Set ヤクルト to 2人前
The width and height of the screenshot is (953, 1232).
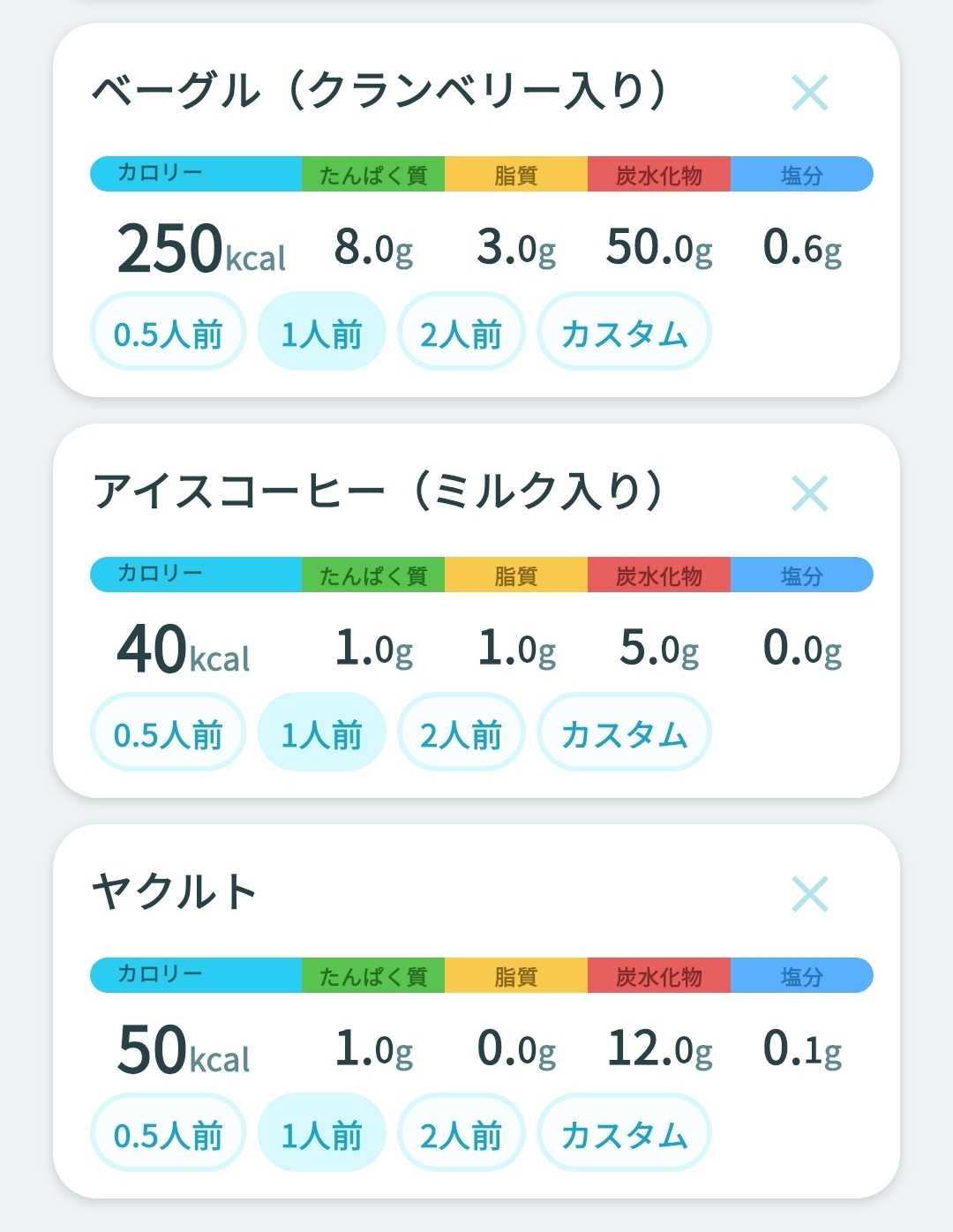pos(461,1134)
